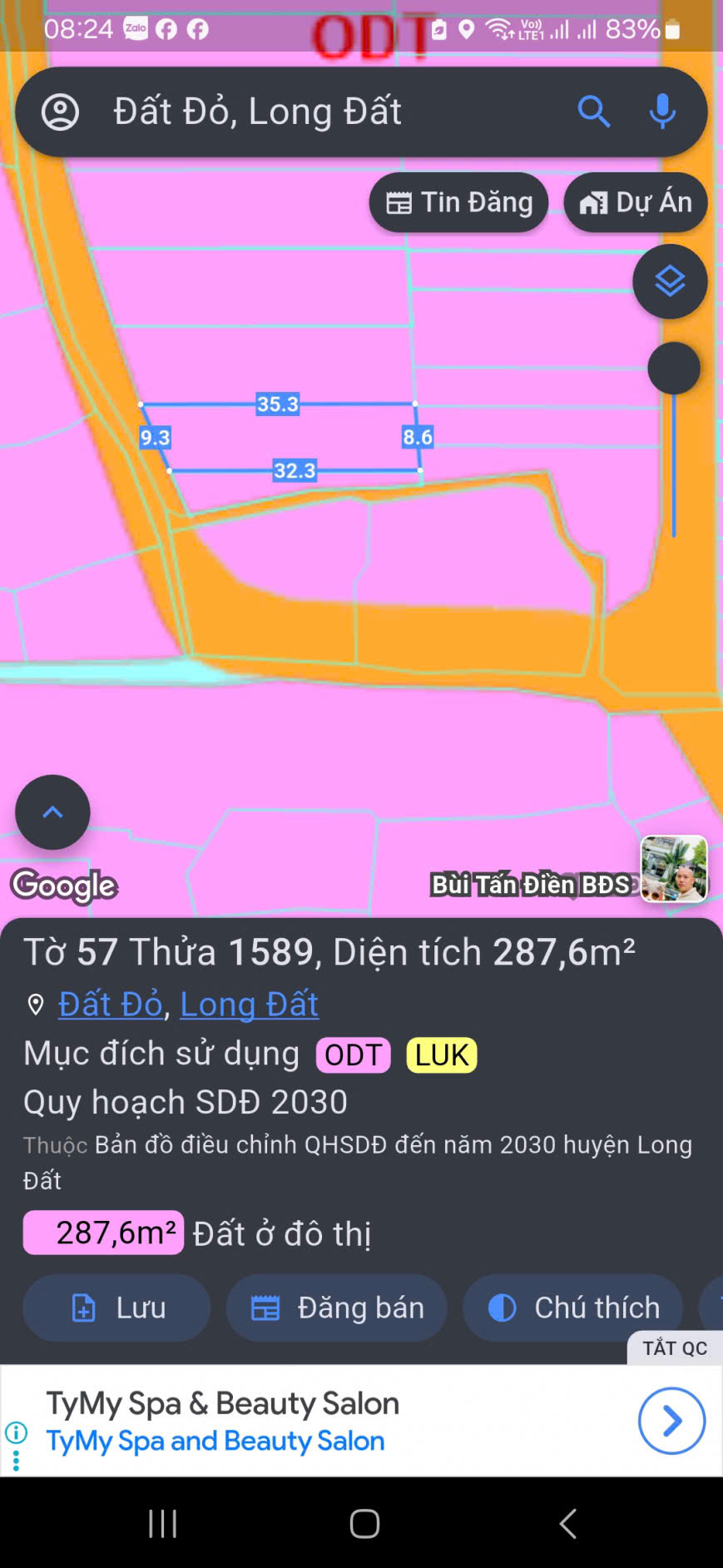Open the Bùi Tấn Điền BĐS avatar

point(674,869)
